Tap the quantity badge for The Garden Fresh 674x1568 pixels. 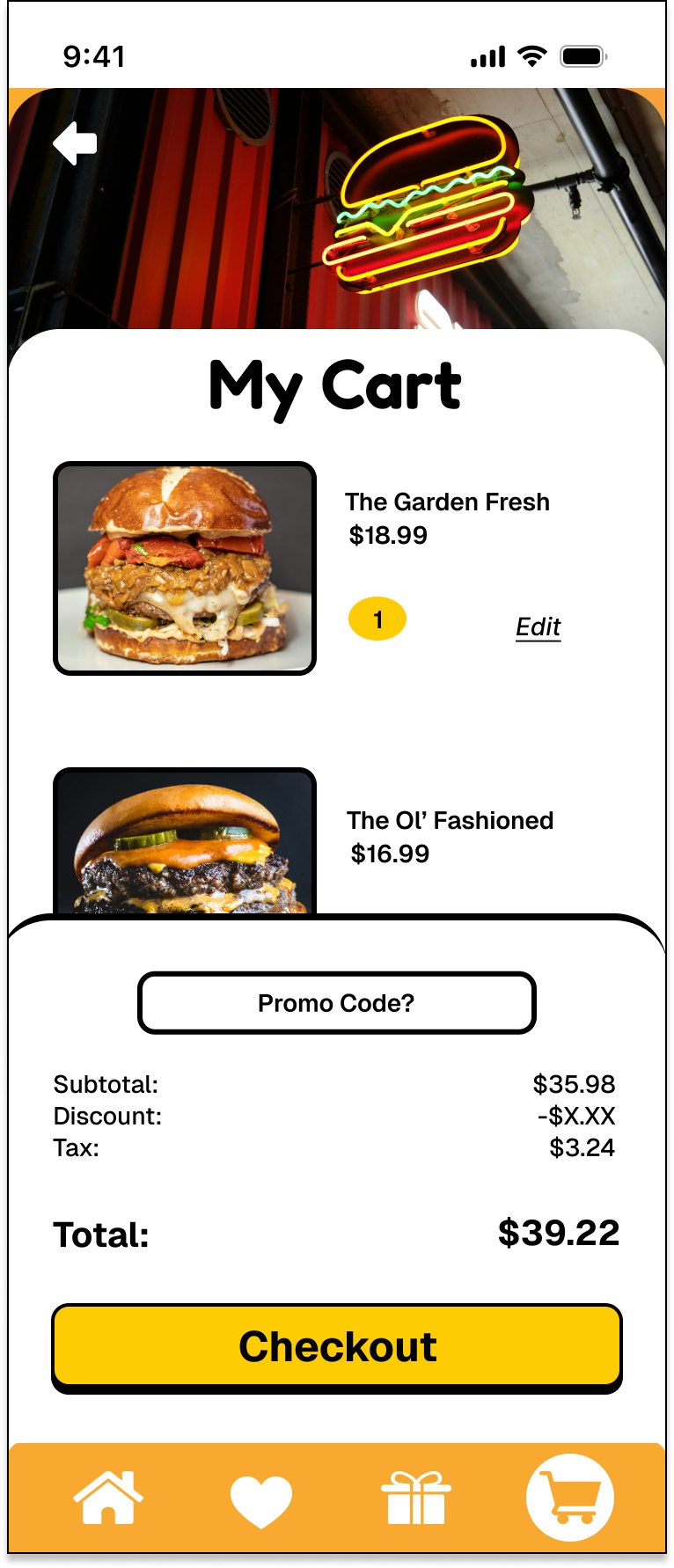tap(377, 619)
